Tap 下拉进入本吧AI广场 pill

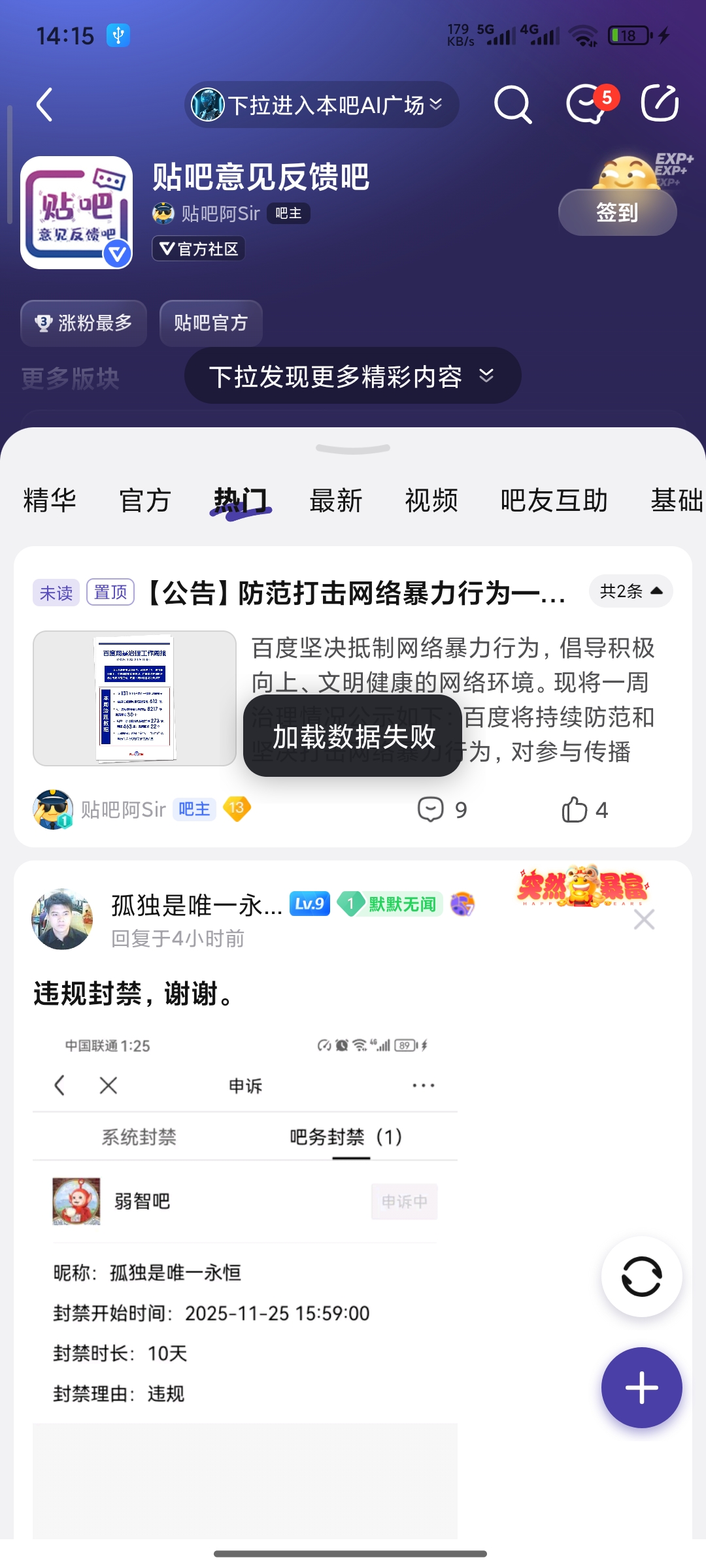click(322, 105)
